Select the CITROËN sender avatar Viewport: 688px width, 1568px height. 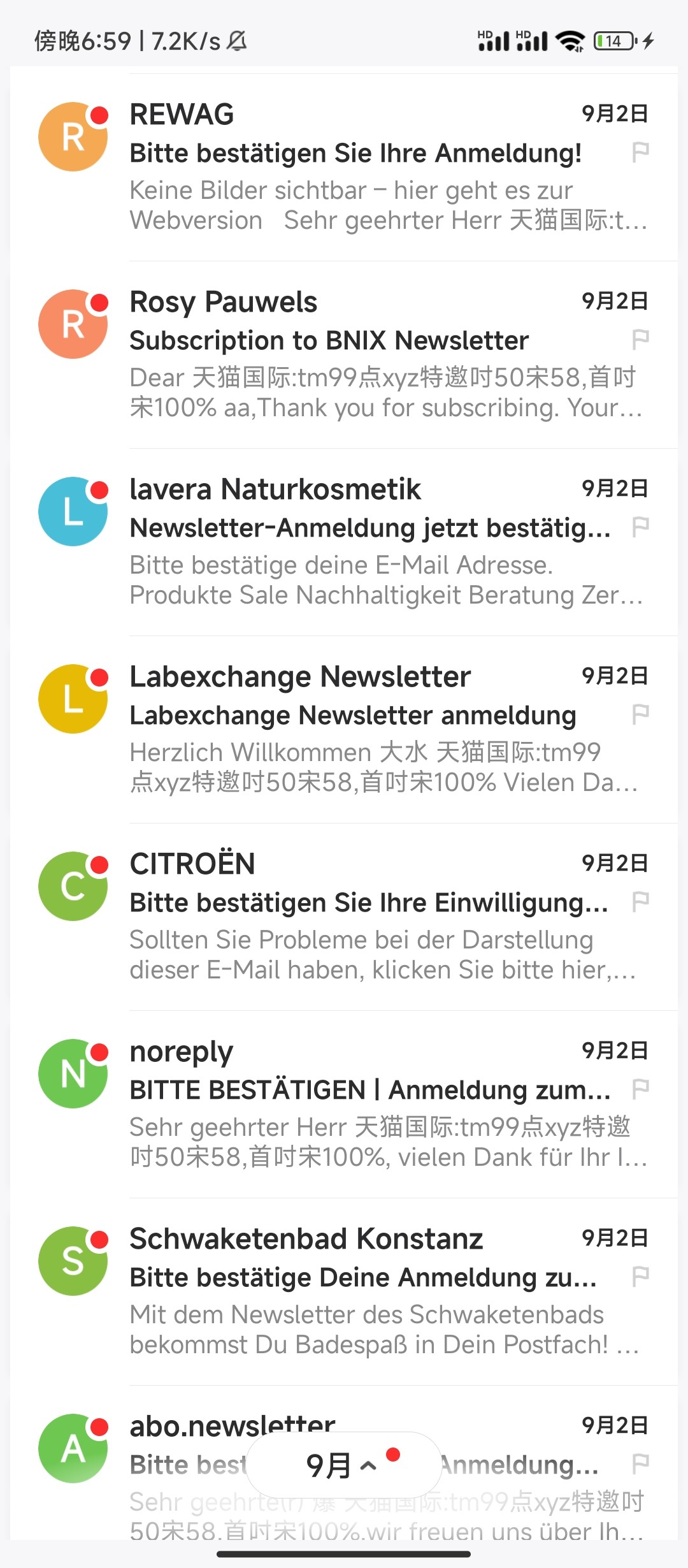pos(73,887)
